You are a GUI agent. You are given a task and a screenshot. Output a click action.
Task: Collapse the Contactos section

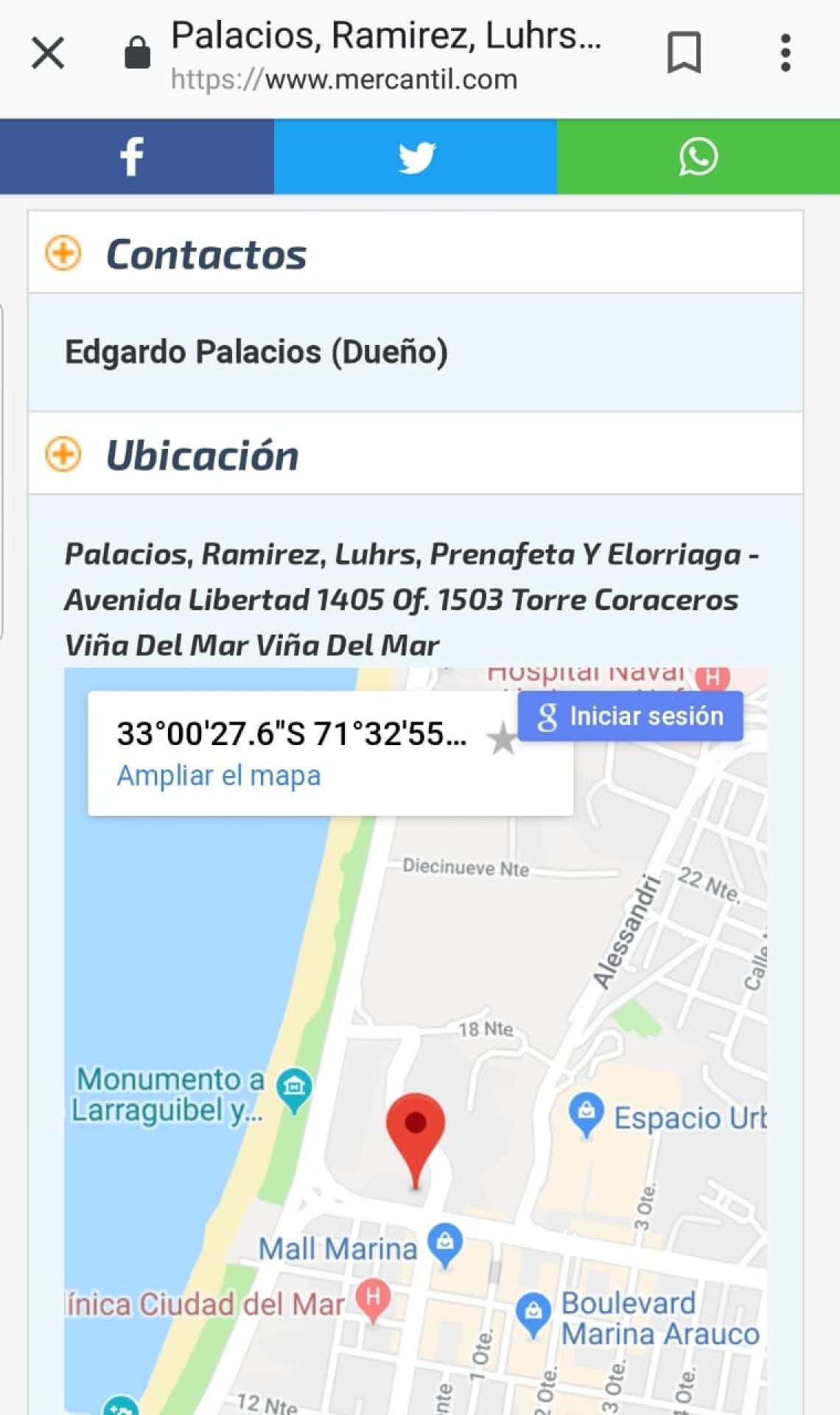tap(63, 254)
